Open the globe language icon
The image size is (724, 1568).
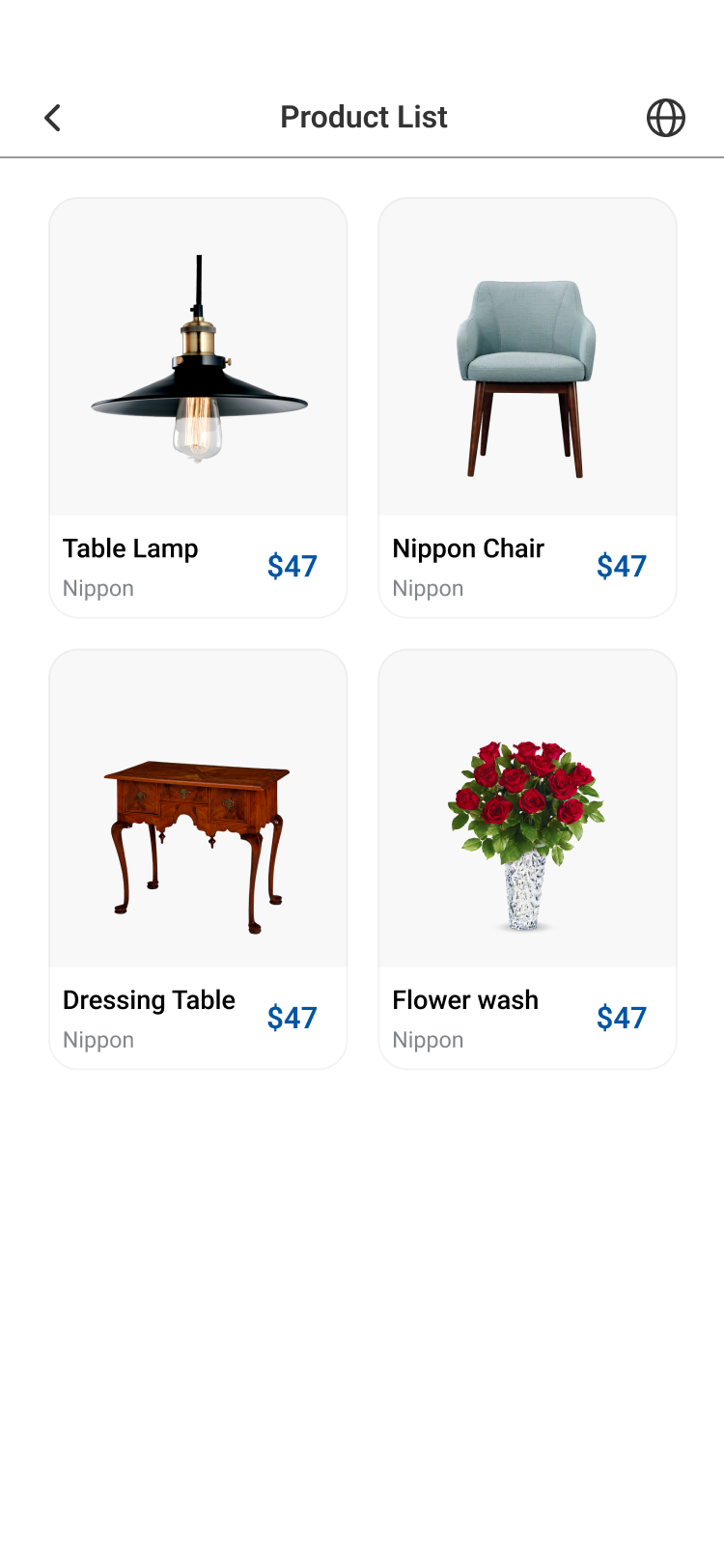[x=665, y=118]
